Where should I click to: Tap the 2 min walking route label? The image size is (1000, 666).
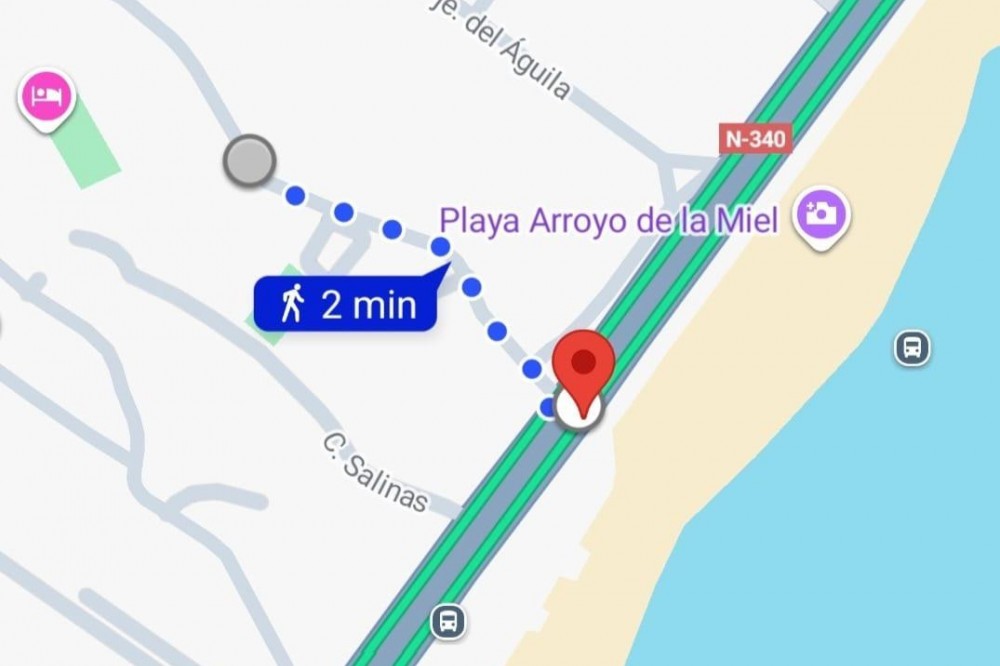pyautogui.click(x=346, y=304)
